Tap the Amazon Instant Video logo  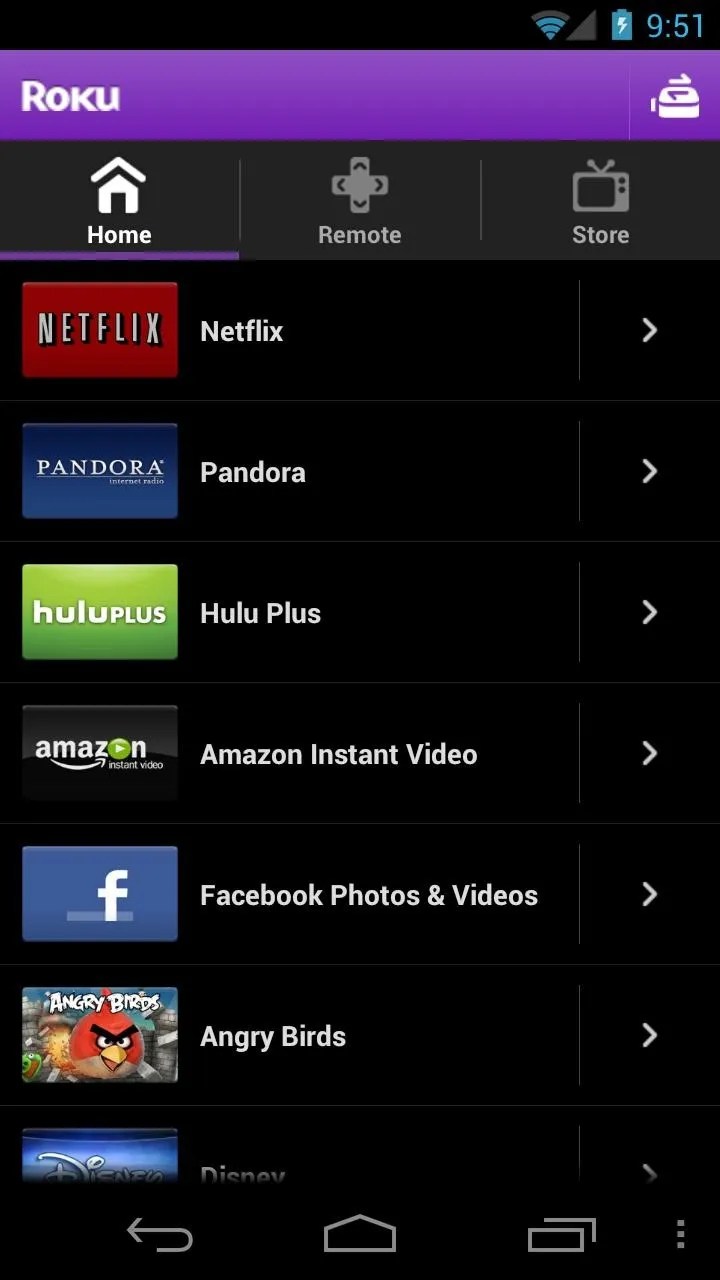(99, 753)
